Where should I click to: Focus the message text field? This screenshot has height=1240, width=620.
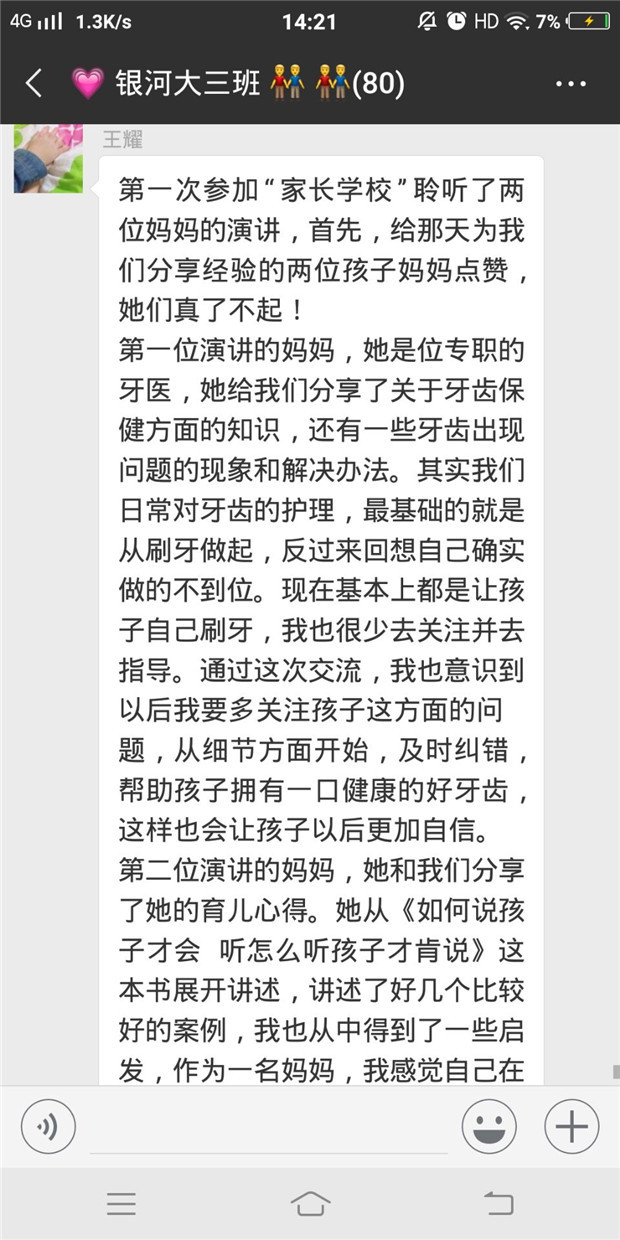coord(270,1128)
